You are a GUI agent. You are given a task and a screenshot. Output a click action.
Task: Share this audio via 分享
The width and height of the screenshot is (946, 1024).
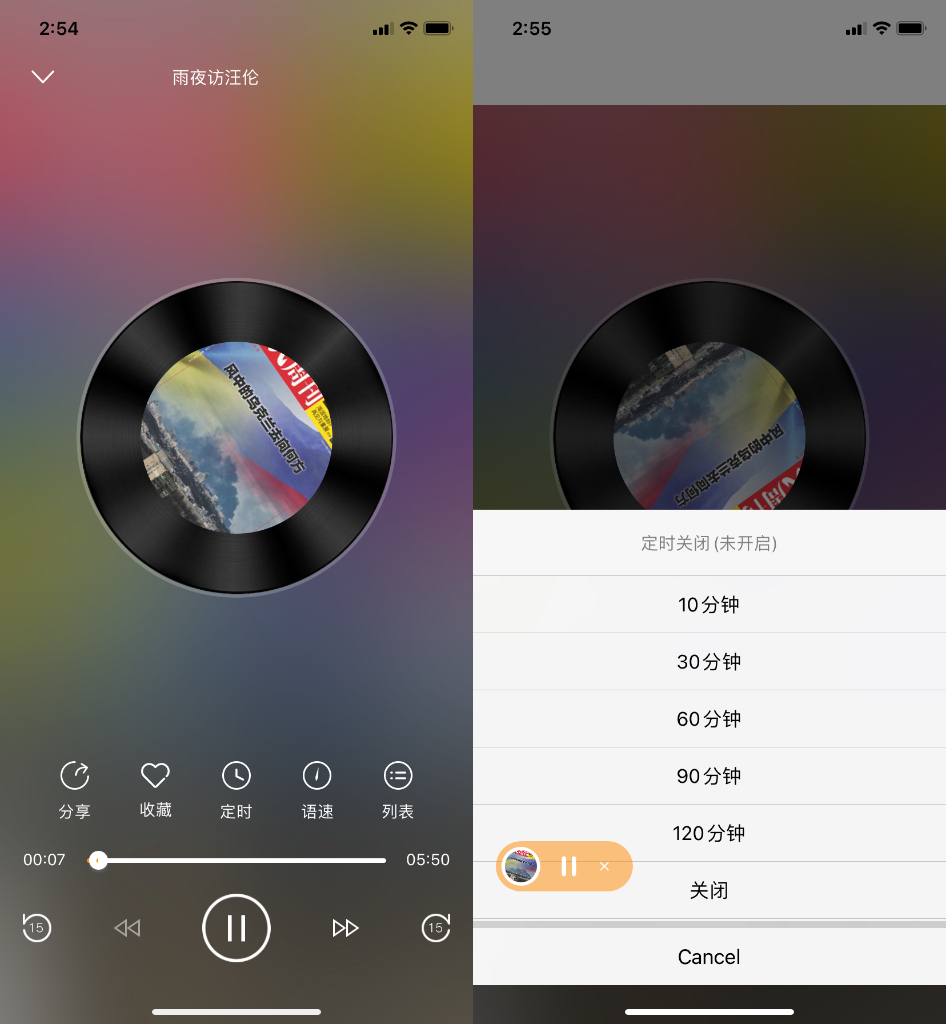pyautogui.click(x=75, y=788)
